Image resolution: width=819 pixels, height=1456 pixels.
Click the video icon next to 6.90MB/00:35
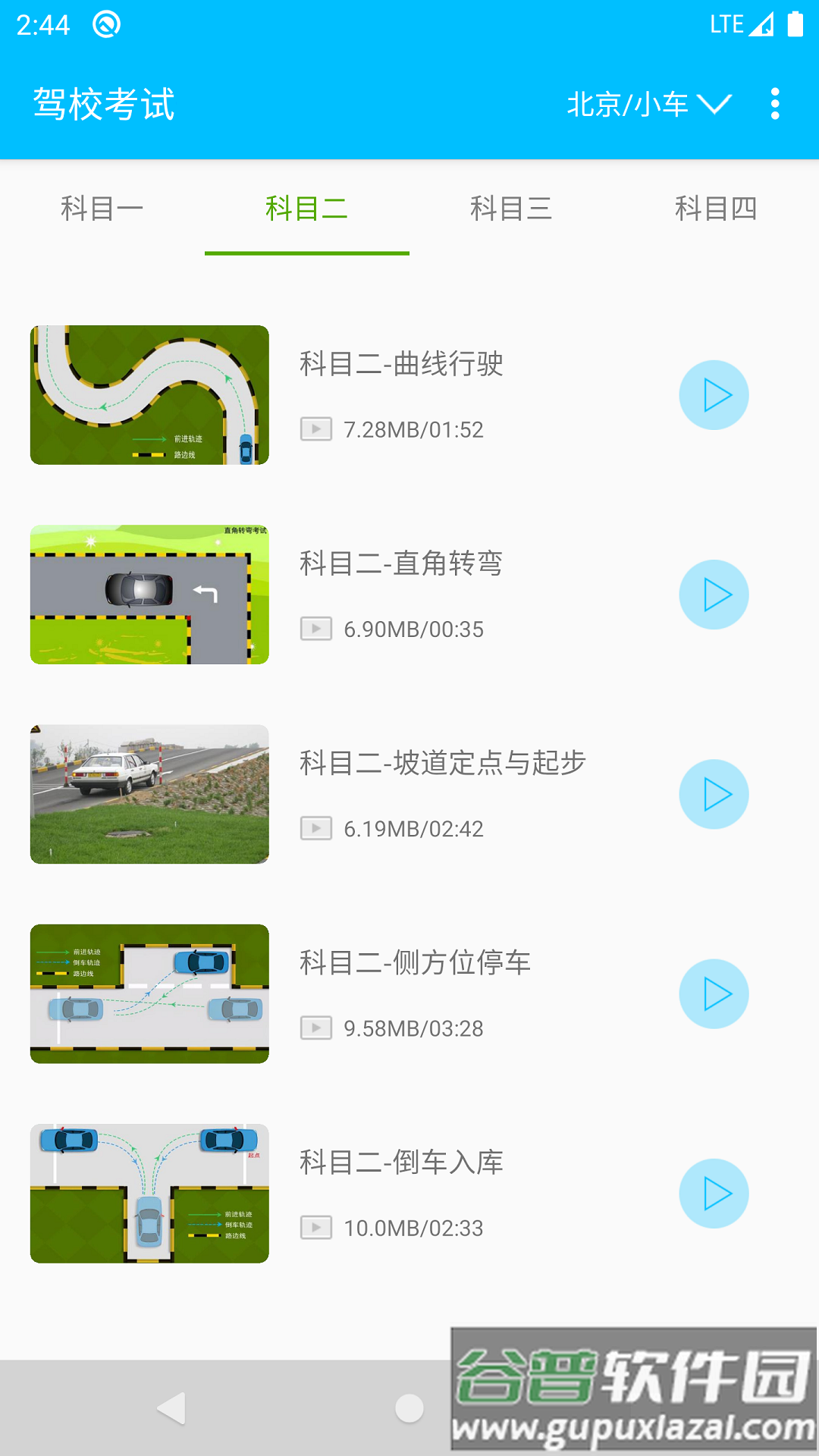(316, 628)
